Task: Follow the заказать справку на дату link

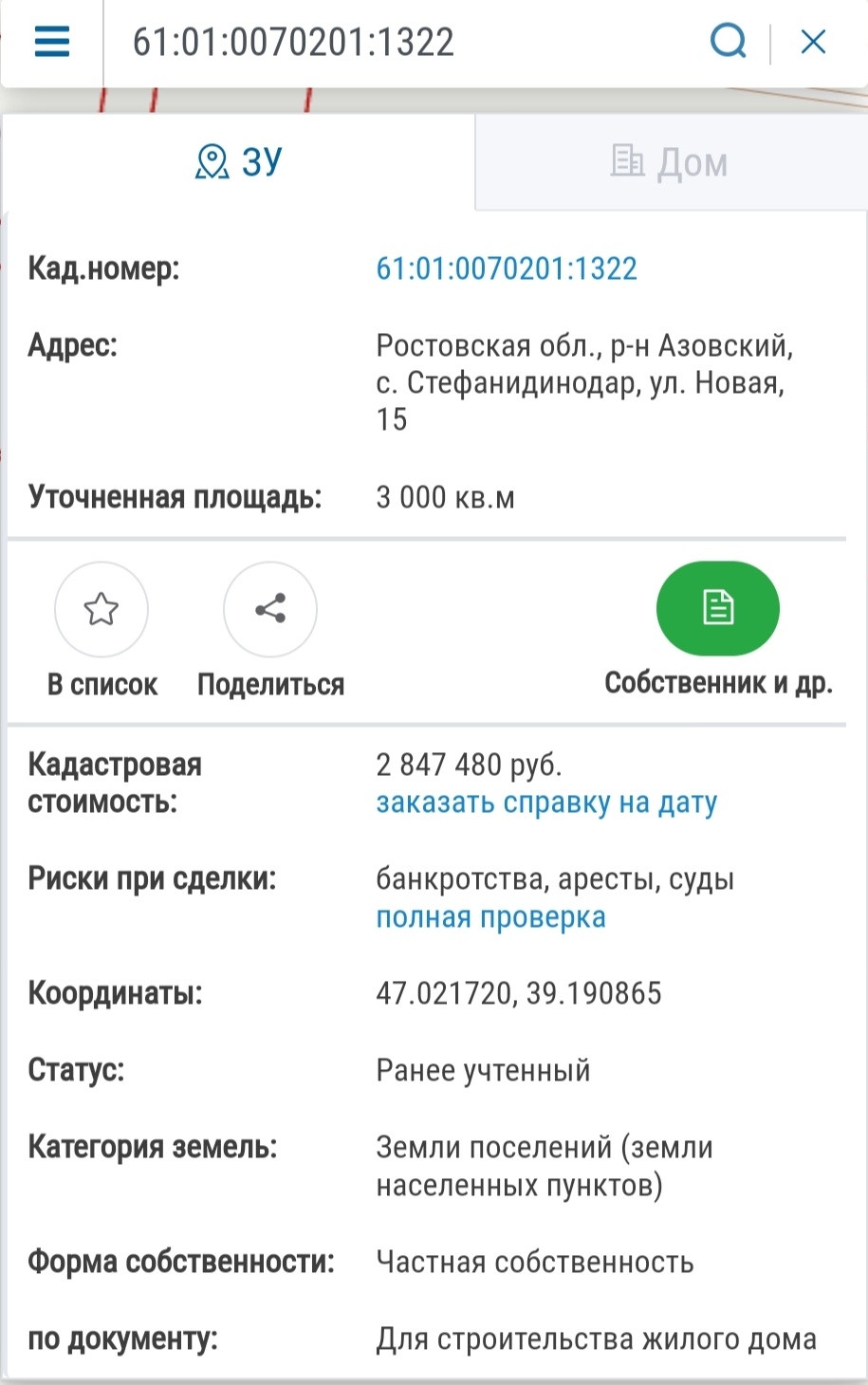Action: point(546,803)
